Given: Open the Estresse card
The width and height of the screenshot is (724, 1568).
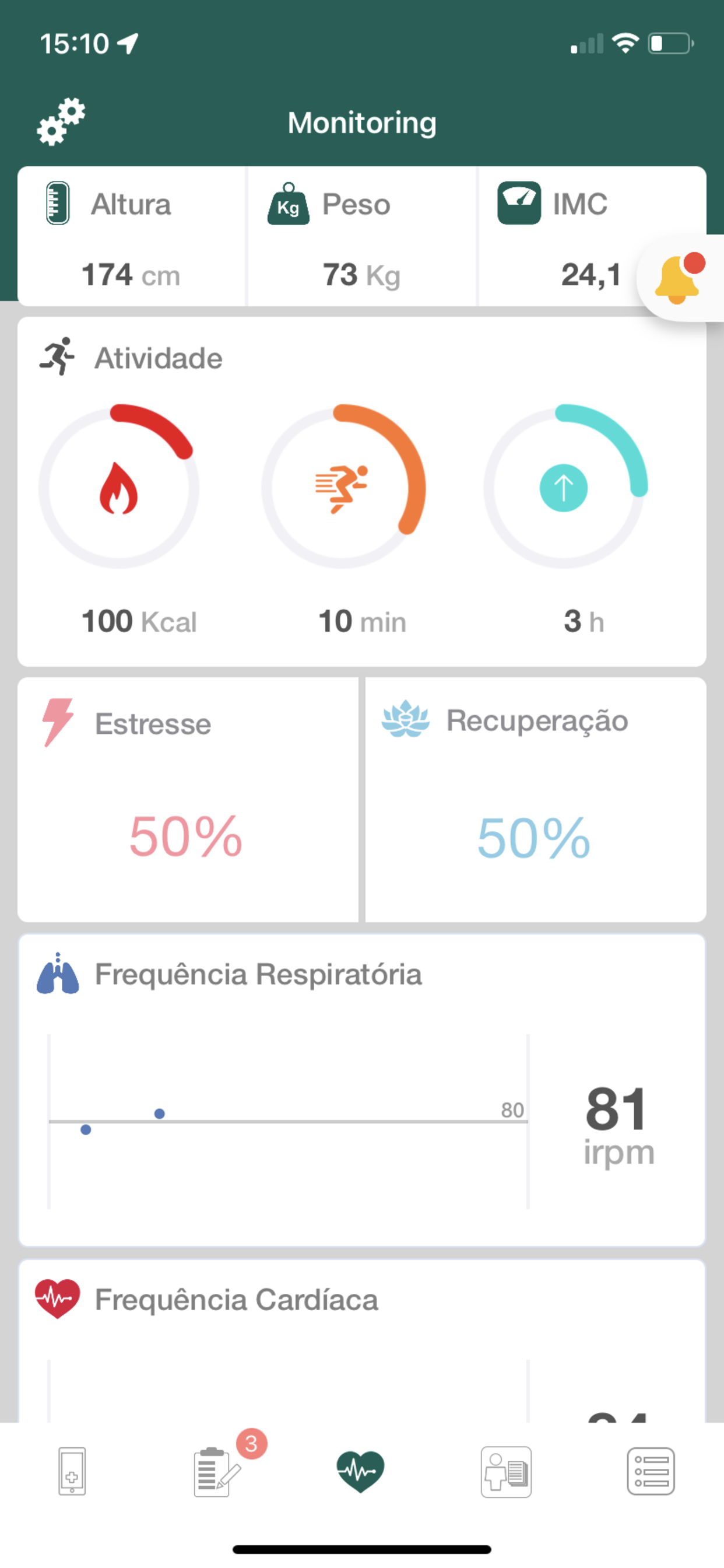Looking at the screenshot, I should click(x=188, y=800).
